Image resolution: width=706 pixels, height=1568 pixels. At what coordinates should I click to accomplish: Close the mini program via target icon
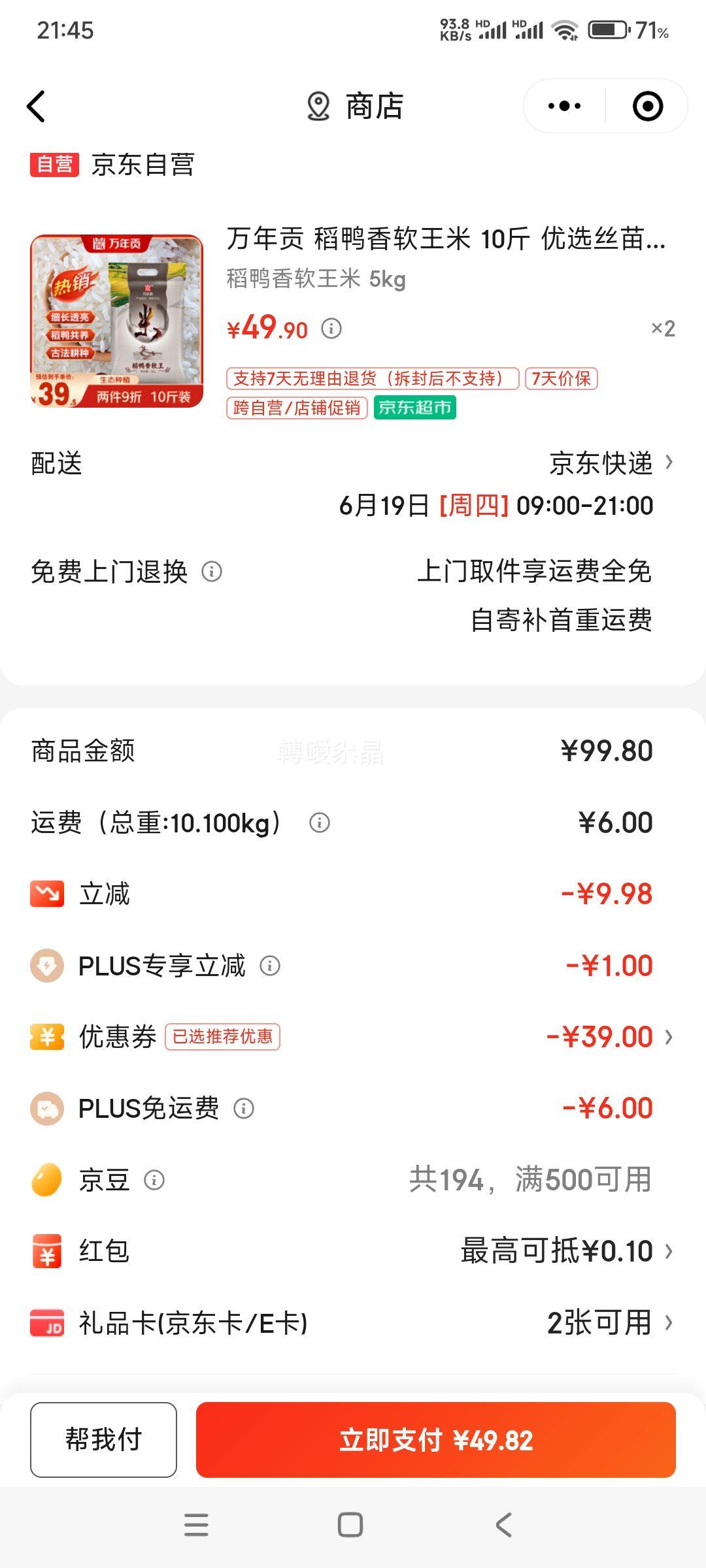pyautogui.click(x=648, y=106)
